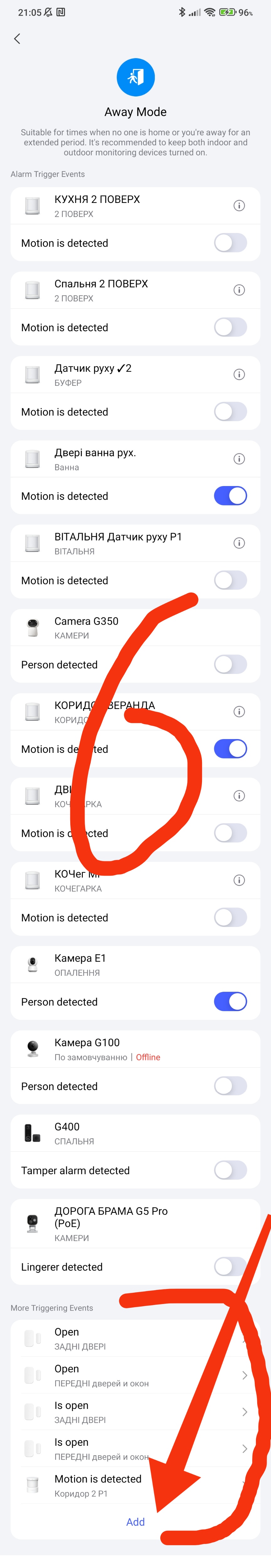Go back using the arrow icon

click(17, 39)
